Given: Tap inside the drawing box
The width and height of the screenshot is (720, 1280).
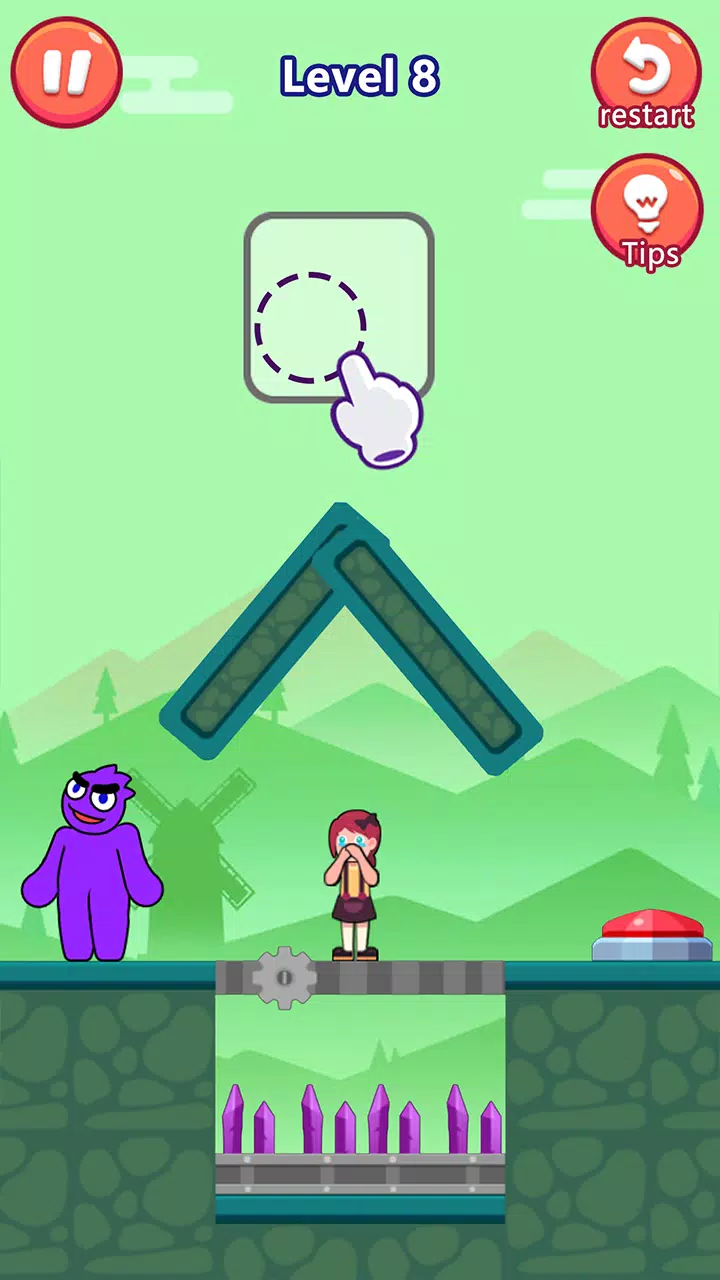Looking at the screenshot, I should (338, 307).
